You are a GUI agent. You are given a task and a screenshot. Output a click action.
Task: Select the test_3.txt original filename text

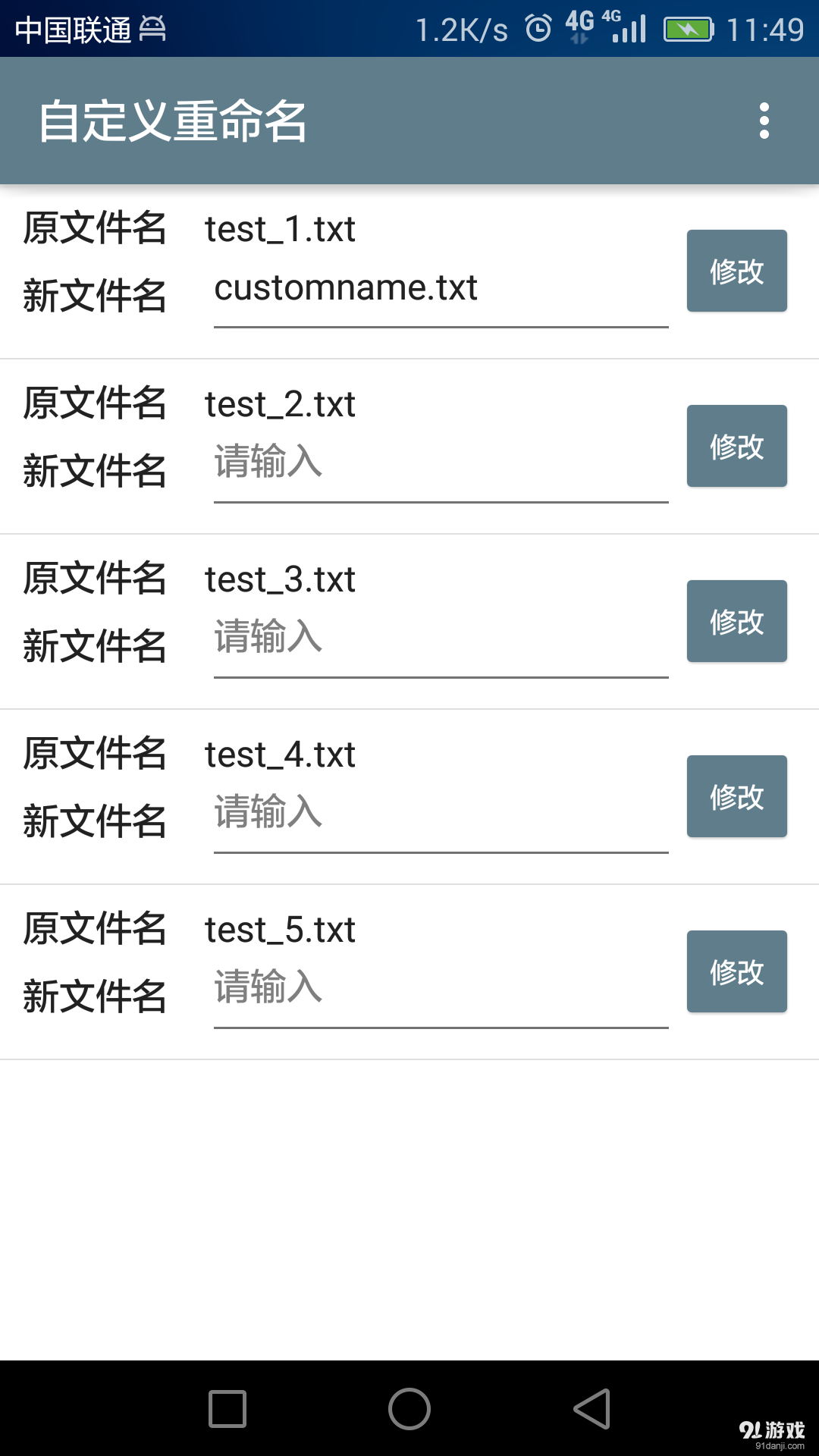pos(281,580)
